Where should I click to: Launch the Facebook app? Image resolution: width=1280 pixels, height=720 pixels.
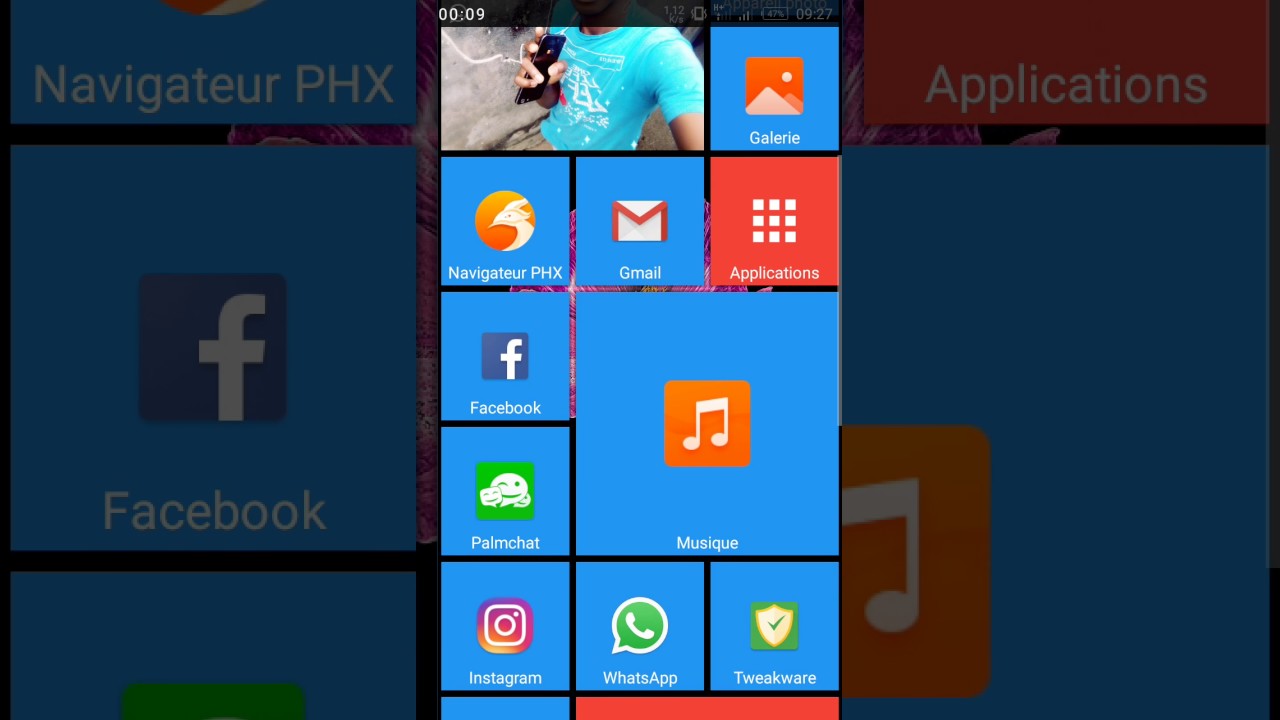coord(505,357)
